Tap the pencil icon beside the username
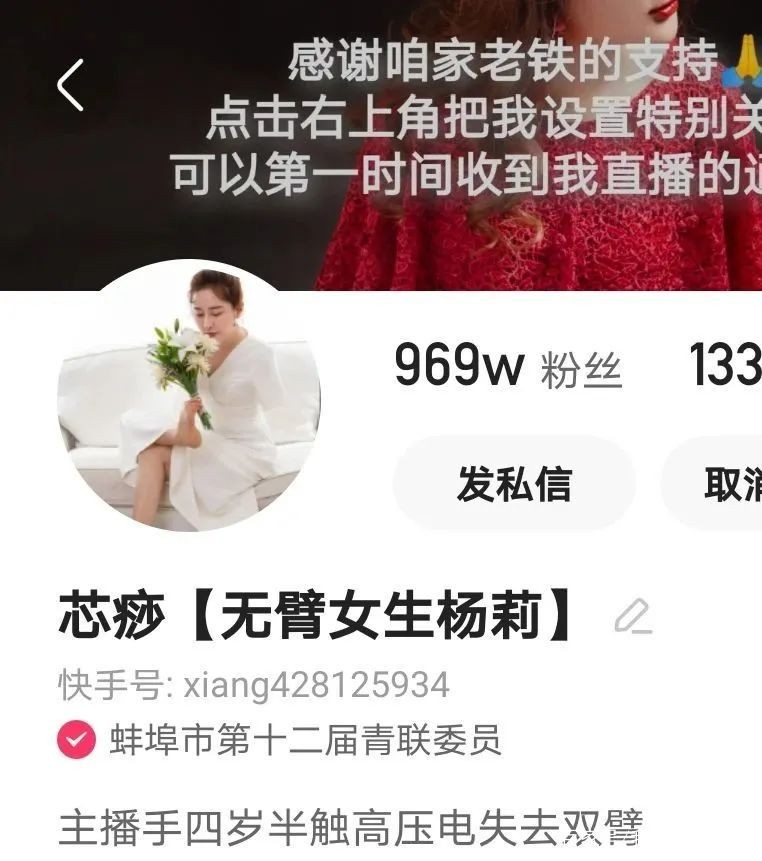 coord(632,617)
